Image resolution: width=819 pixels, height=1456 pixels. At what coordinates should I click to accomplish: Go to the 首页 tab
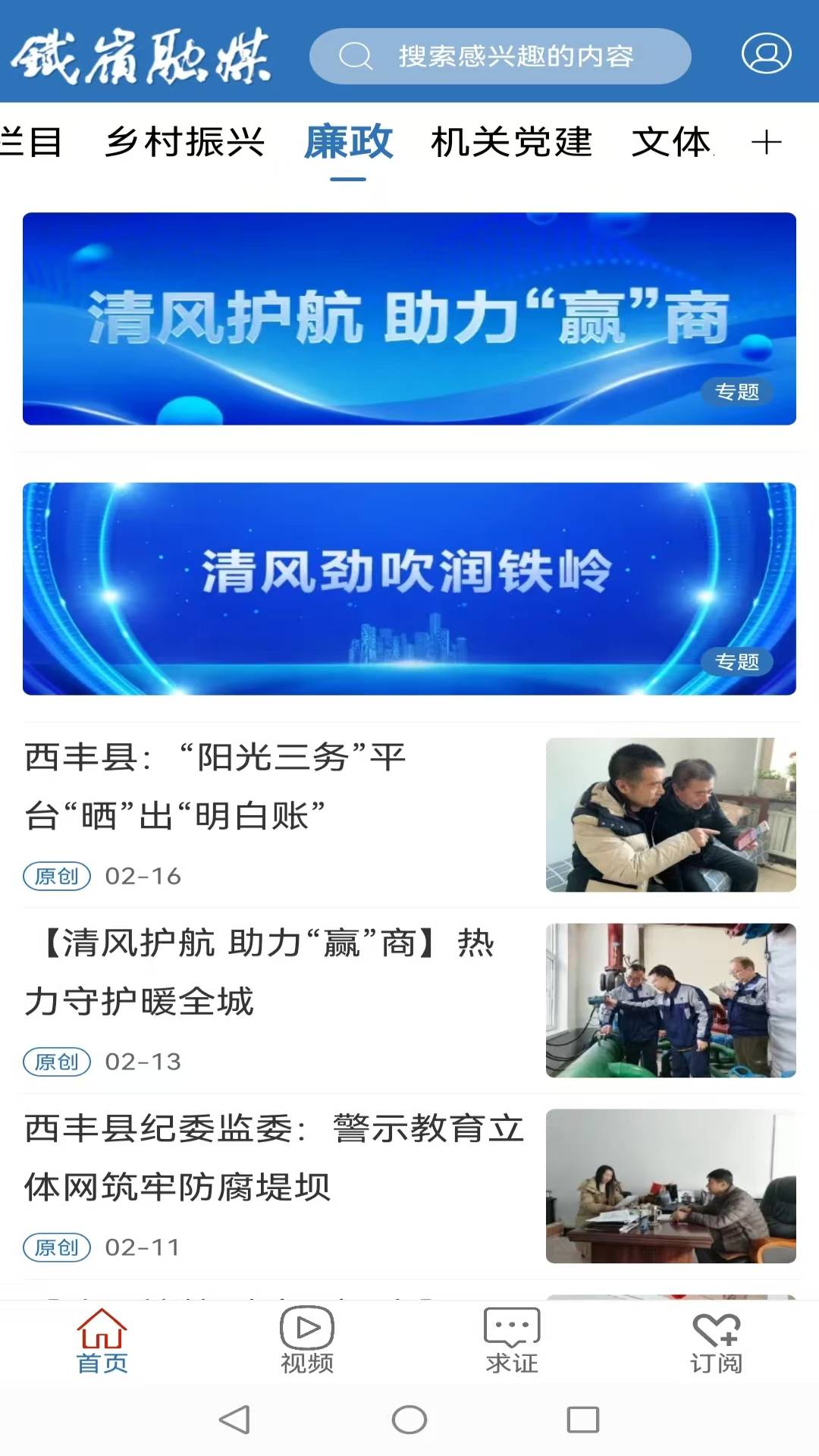coord(102,1341)
